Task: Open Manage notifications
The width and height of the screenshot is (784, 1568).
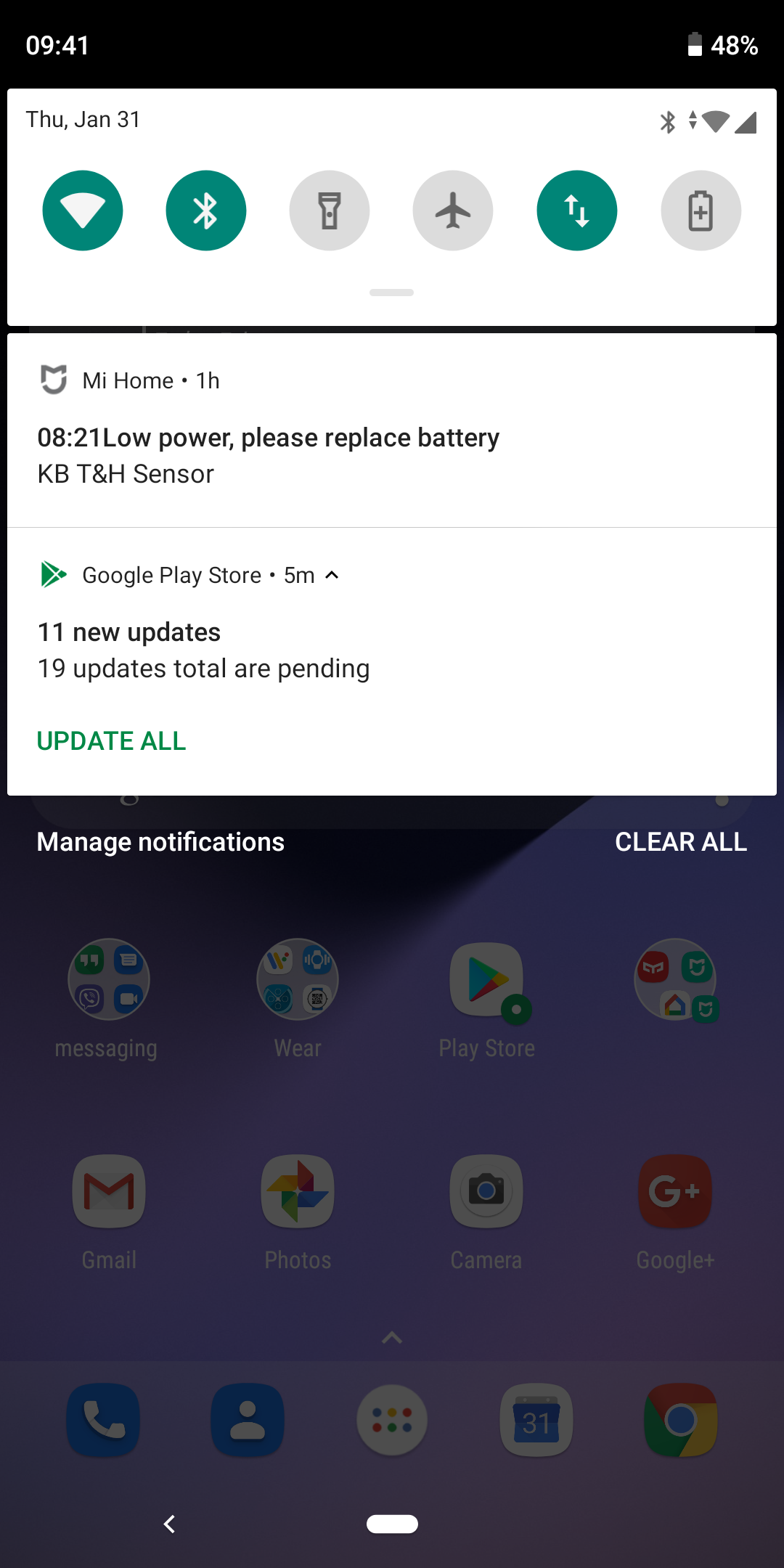Action: click(x=160, y=842)
